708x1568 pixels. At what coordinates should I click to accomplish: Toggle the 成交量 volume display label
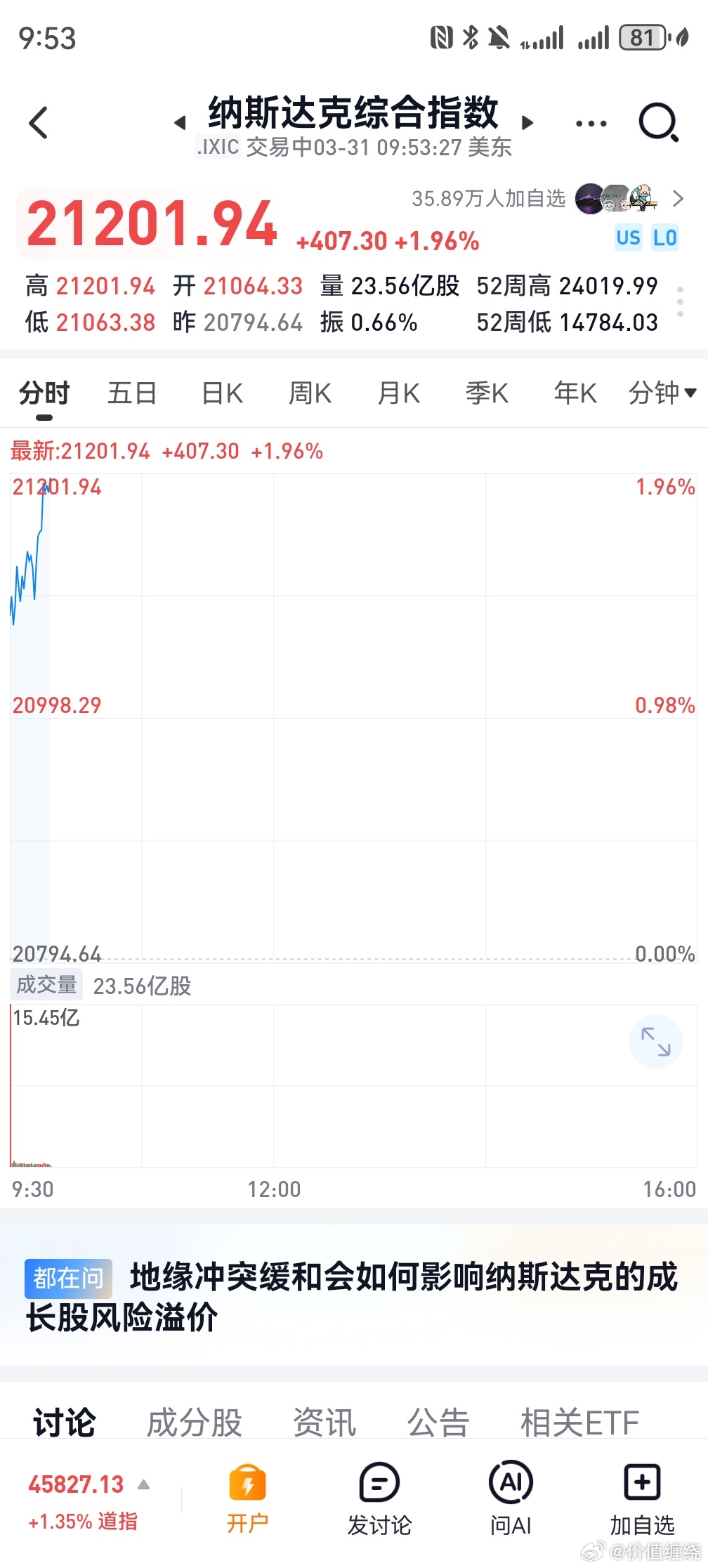coord(46,985)
